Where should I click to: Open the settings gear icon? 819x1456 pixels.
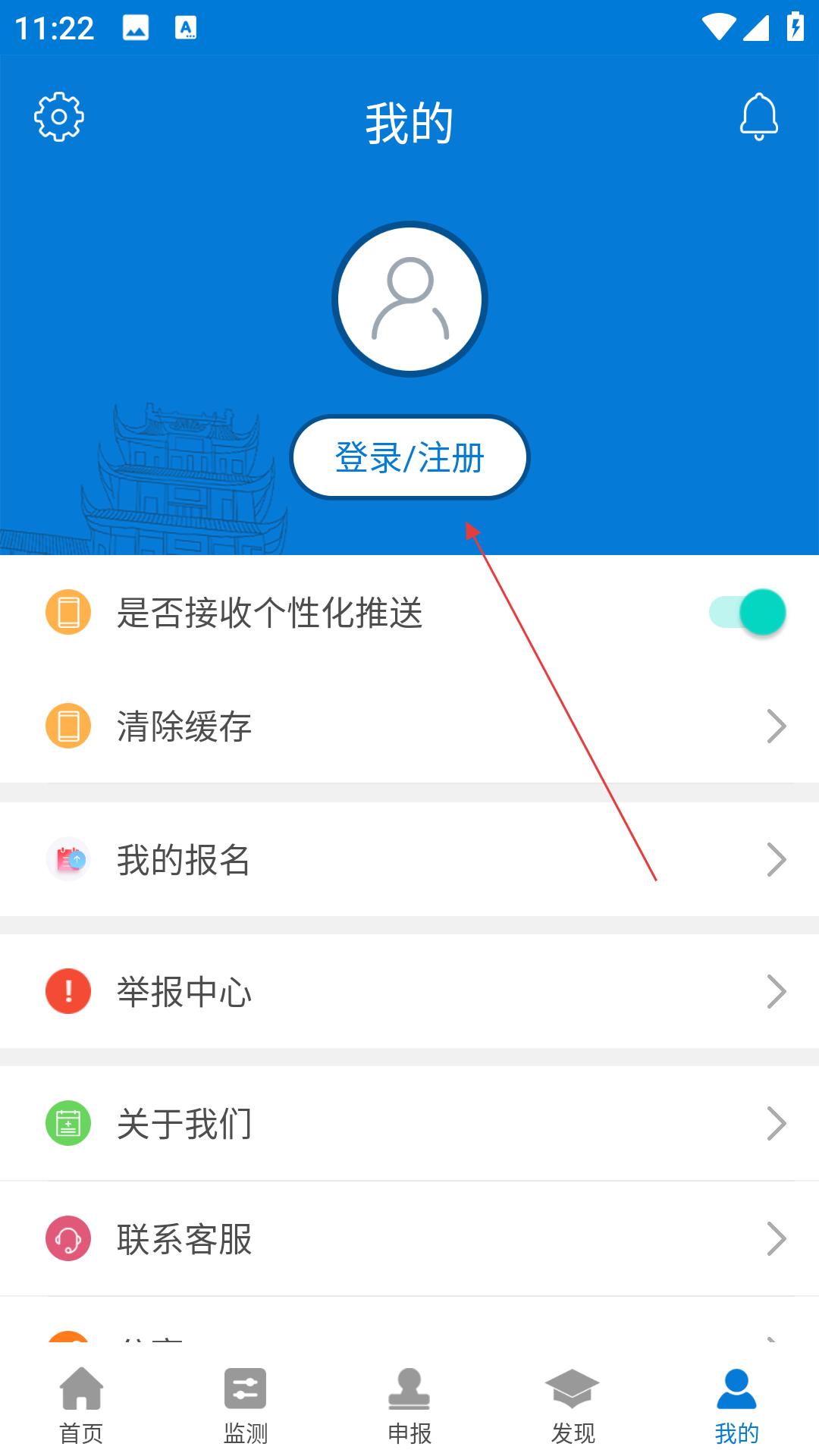pyautogui.click(x=59, y=117)
